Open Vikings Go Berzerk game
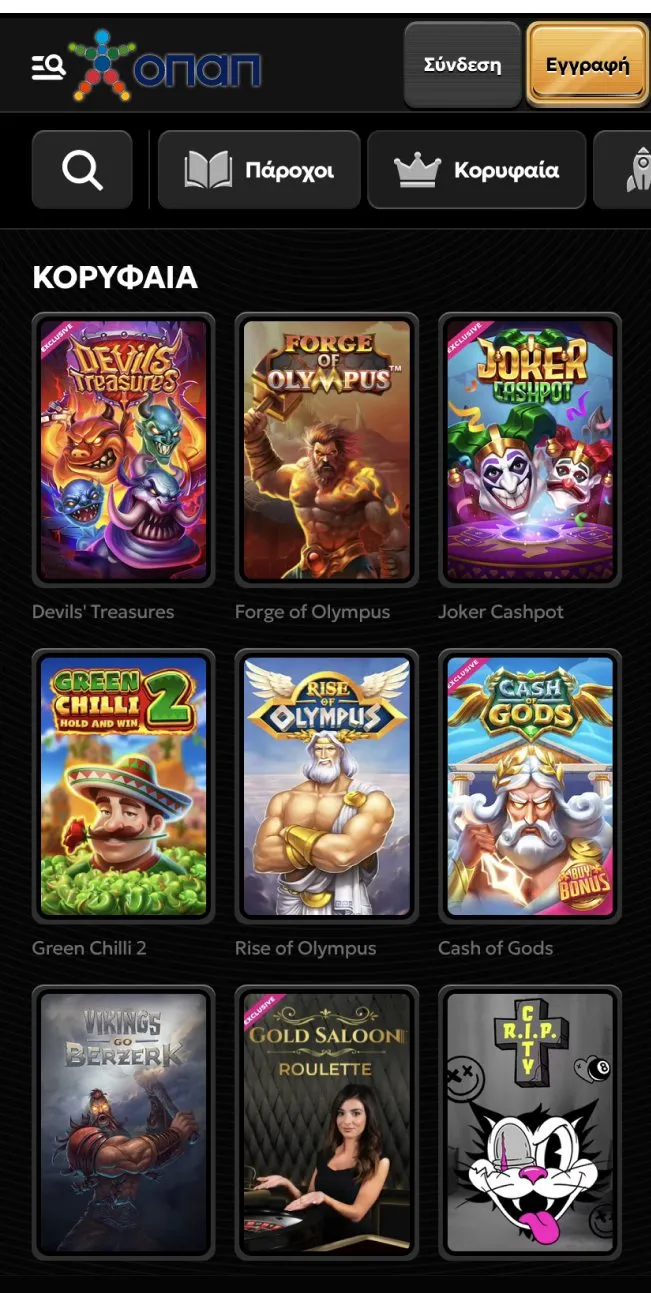651x1293 pixels. [x=124, y=1122]
